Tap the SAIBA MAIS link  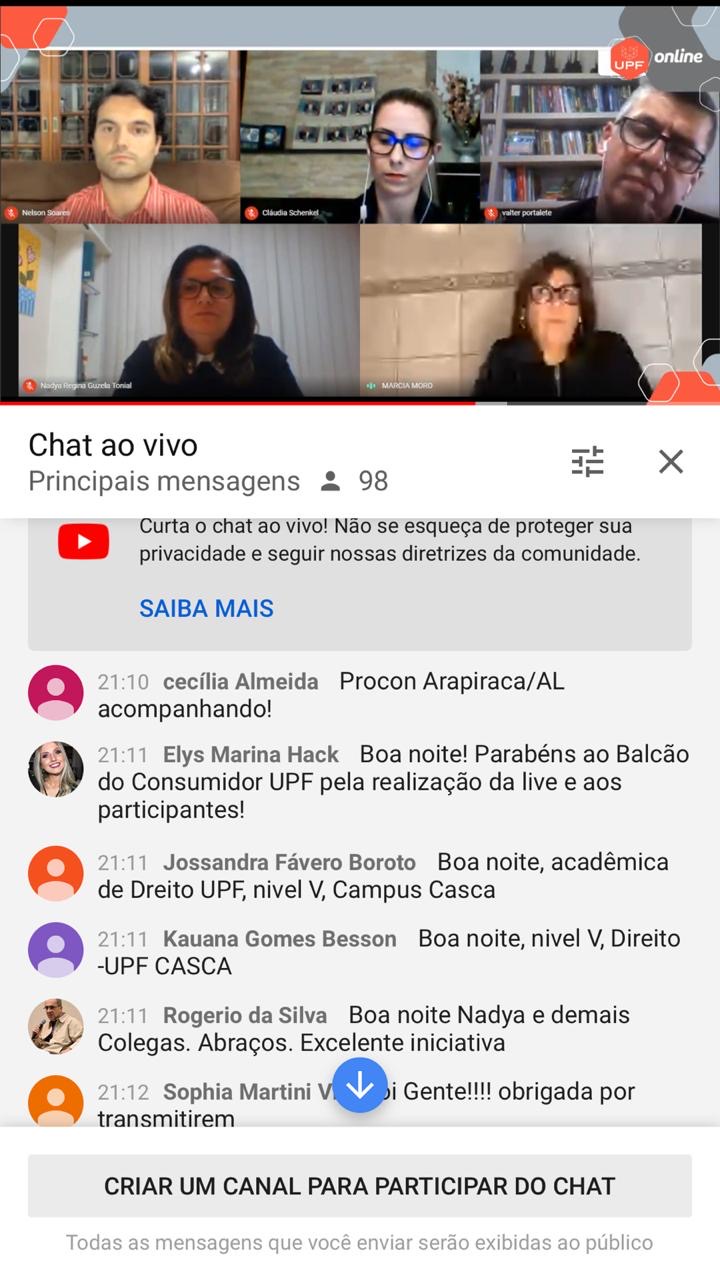(206, 608)
